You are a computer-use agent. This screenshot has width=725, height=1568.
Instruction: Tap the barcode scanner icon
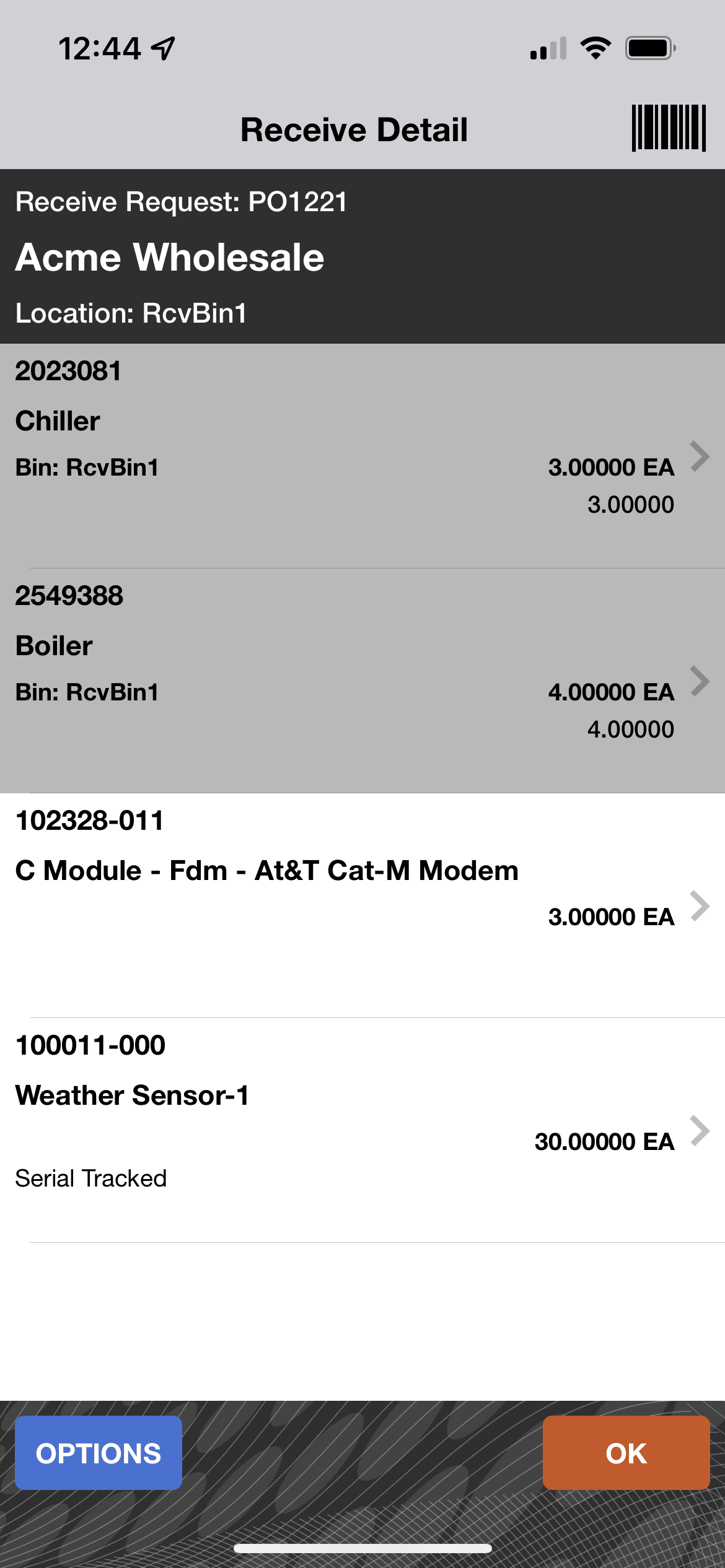(x=668, y=128)
